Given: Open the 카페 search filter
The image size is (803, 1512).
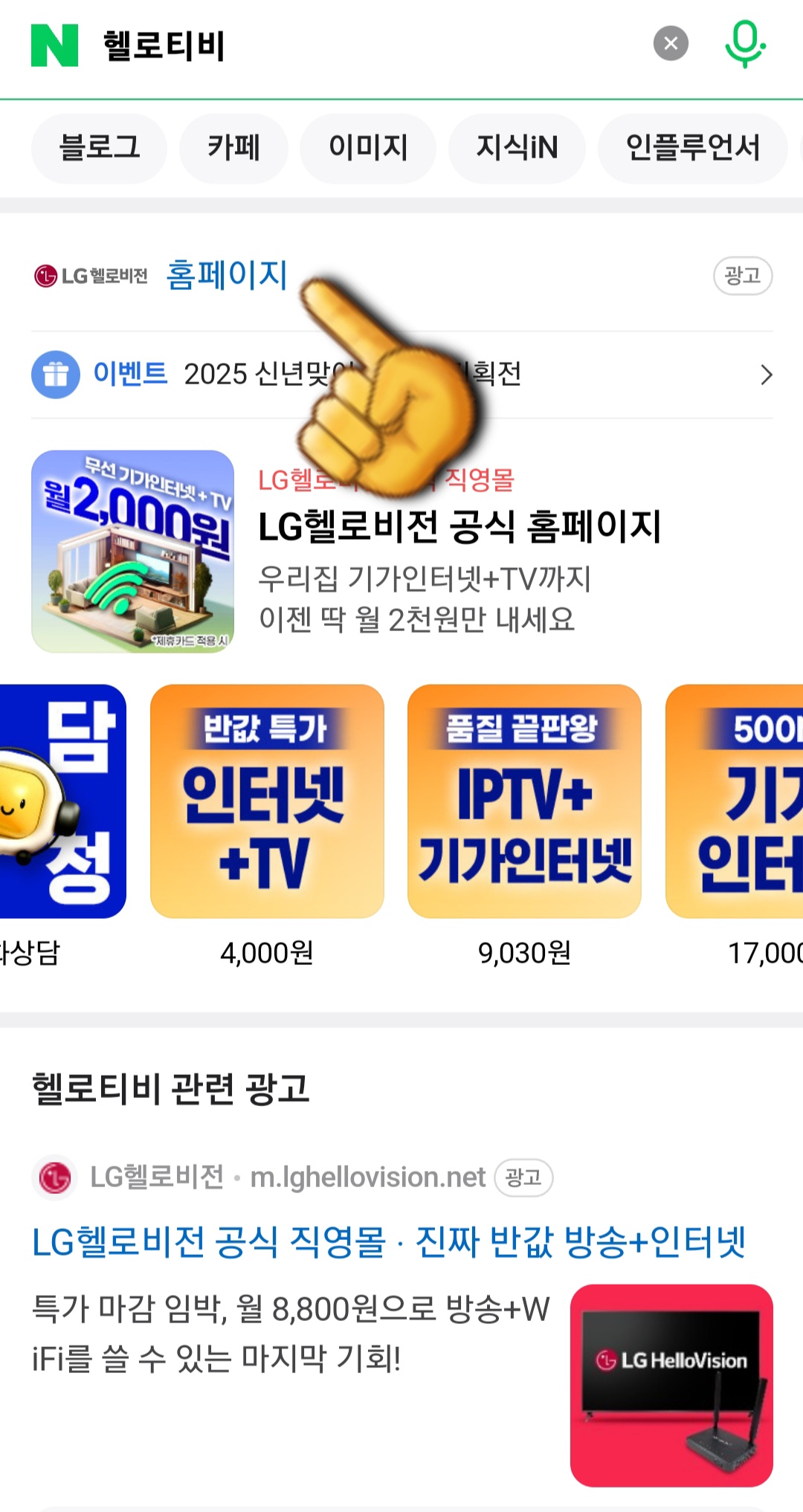Looking at the screenshot, I should [x=233, y=148].
